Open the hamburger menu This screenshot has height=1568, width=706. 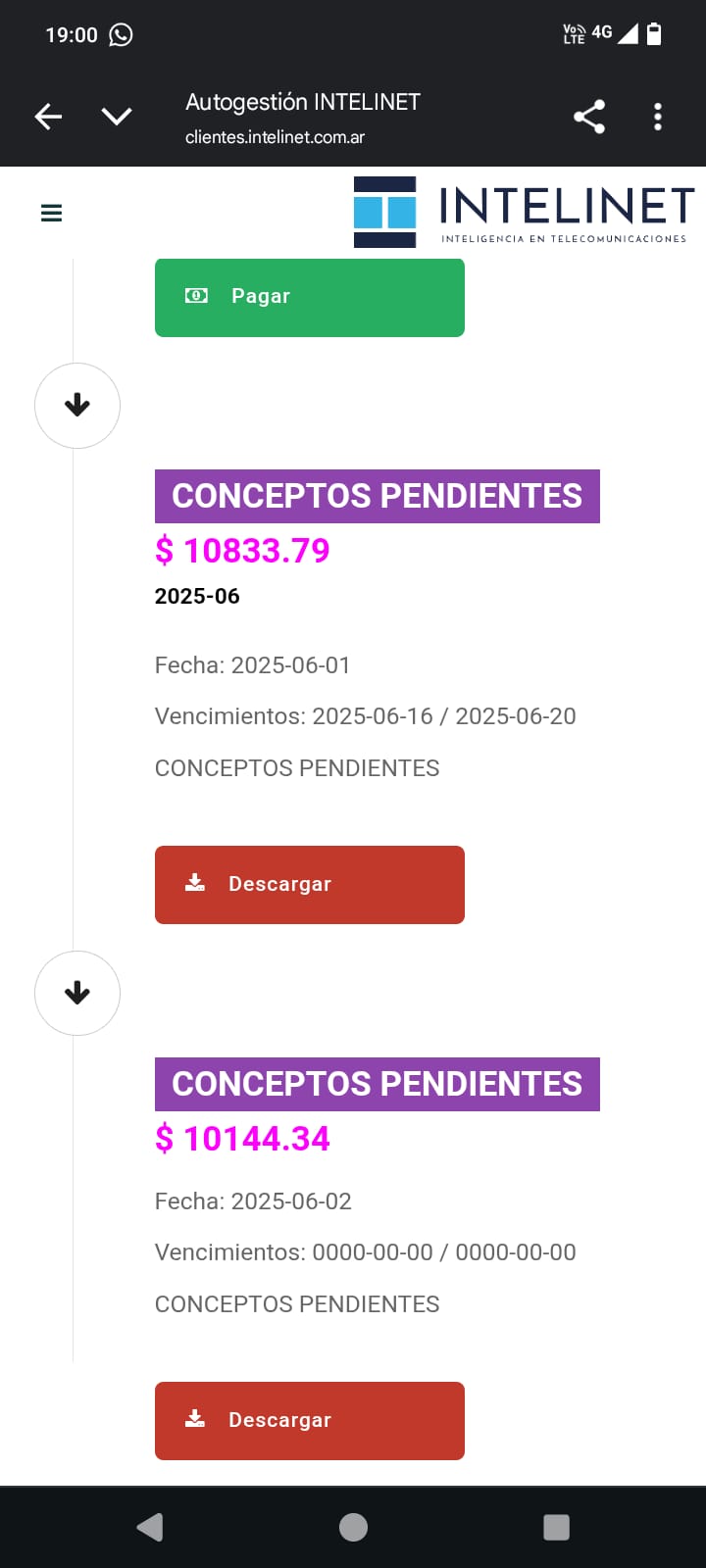tap(52, 213)
